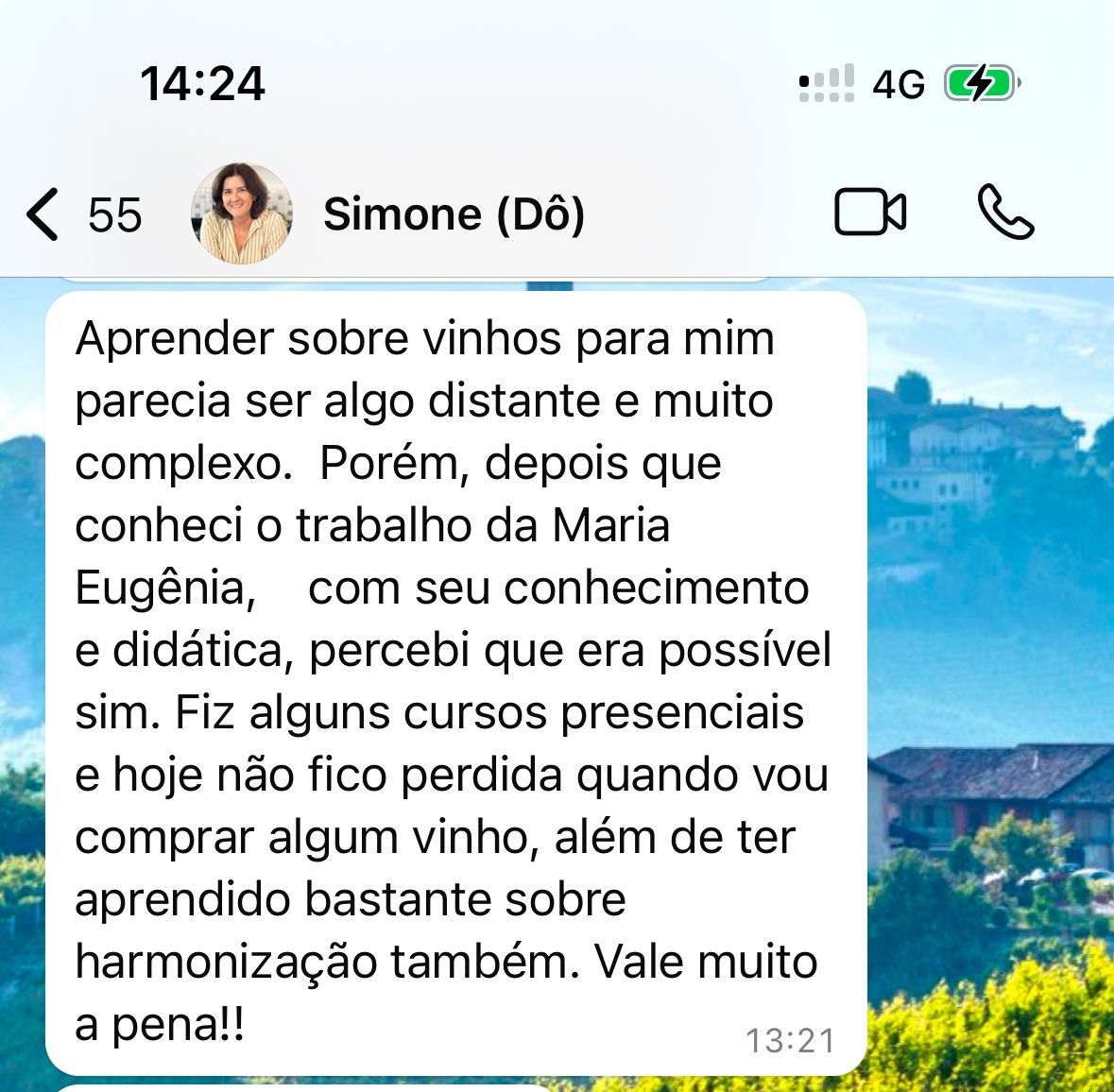The image size is (1114, 1092).
Task: Open Simone (Dô) contact info
Action: (x=454, y=214)
